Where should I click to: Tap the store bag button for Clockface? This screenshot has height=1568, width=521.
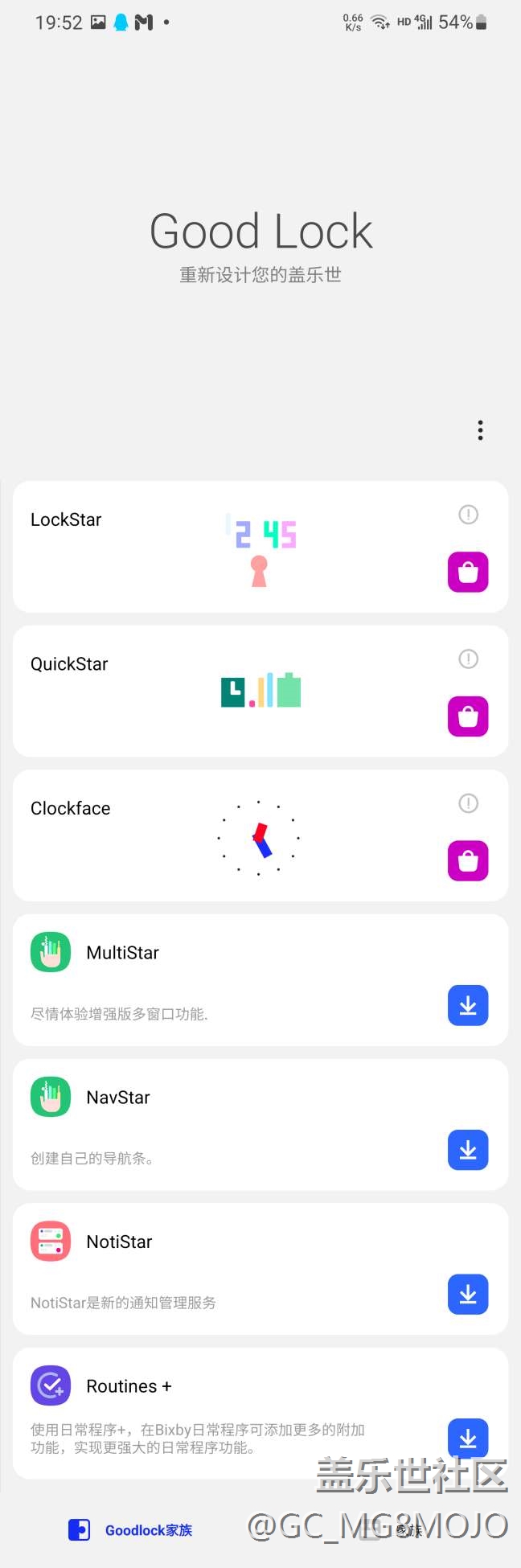click(468, 861)
